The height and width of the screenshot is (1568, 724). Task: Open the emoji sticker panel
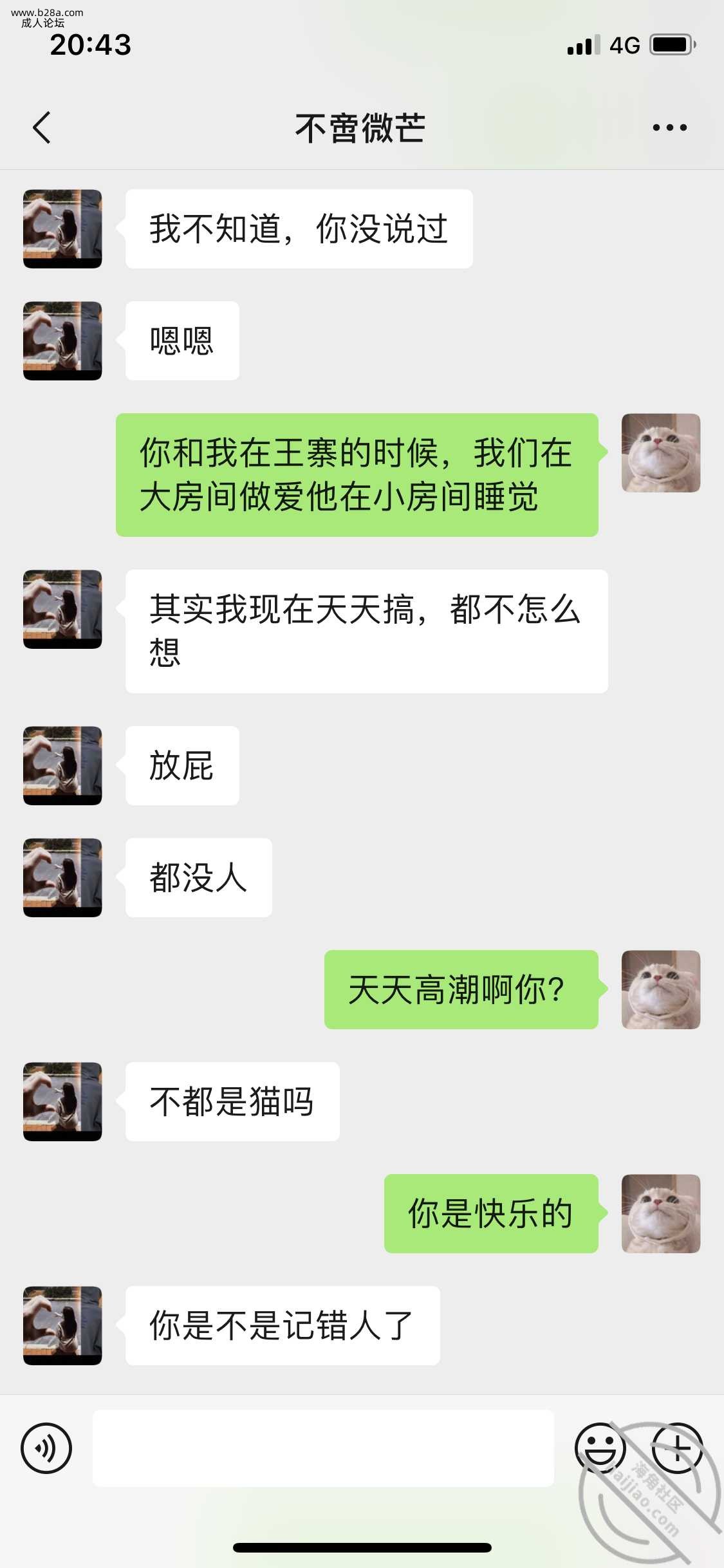pos(600,1448)
